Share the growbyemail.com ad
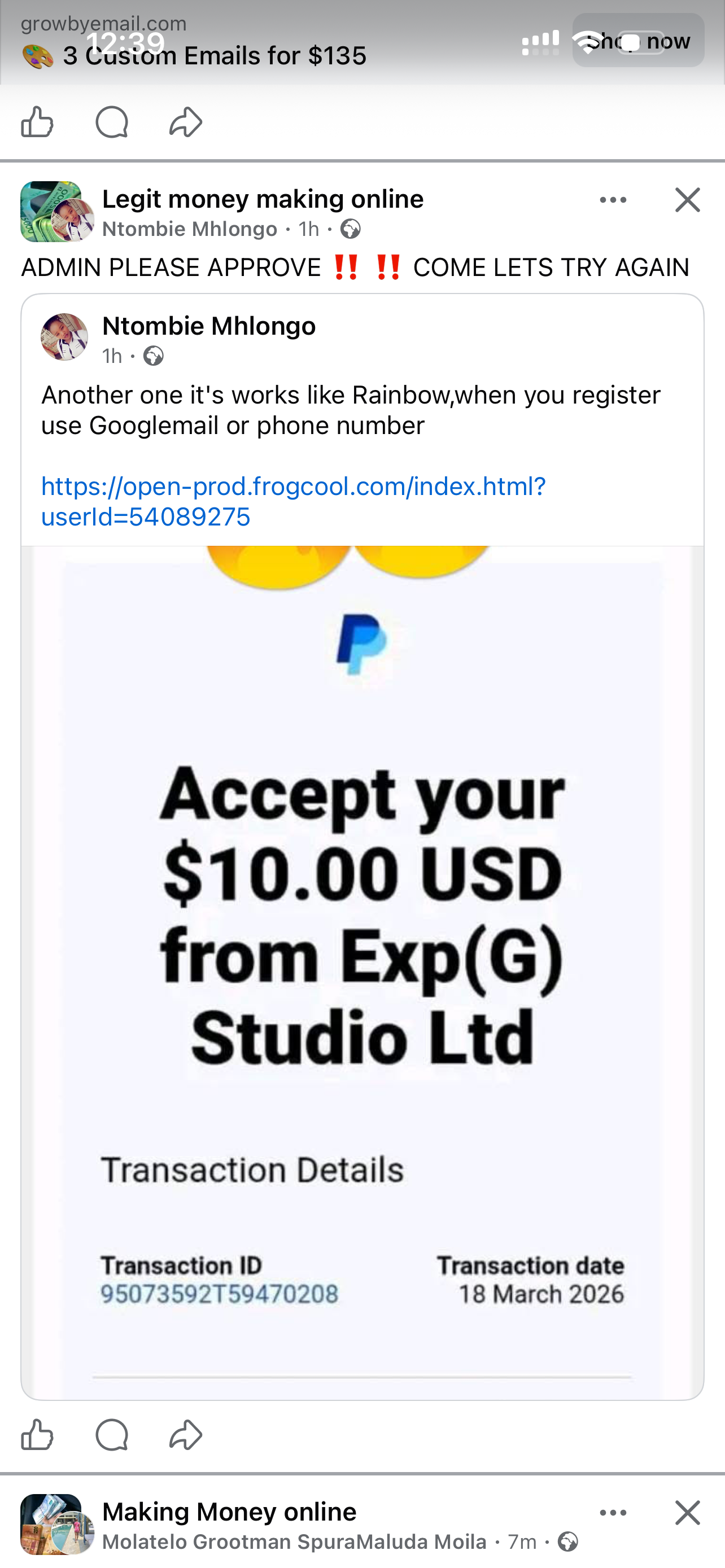Screen dimensions: 725x1568 186,122
